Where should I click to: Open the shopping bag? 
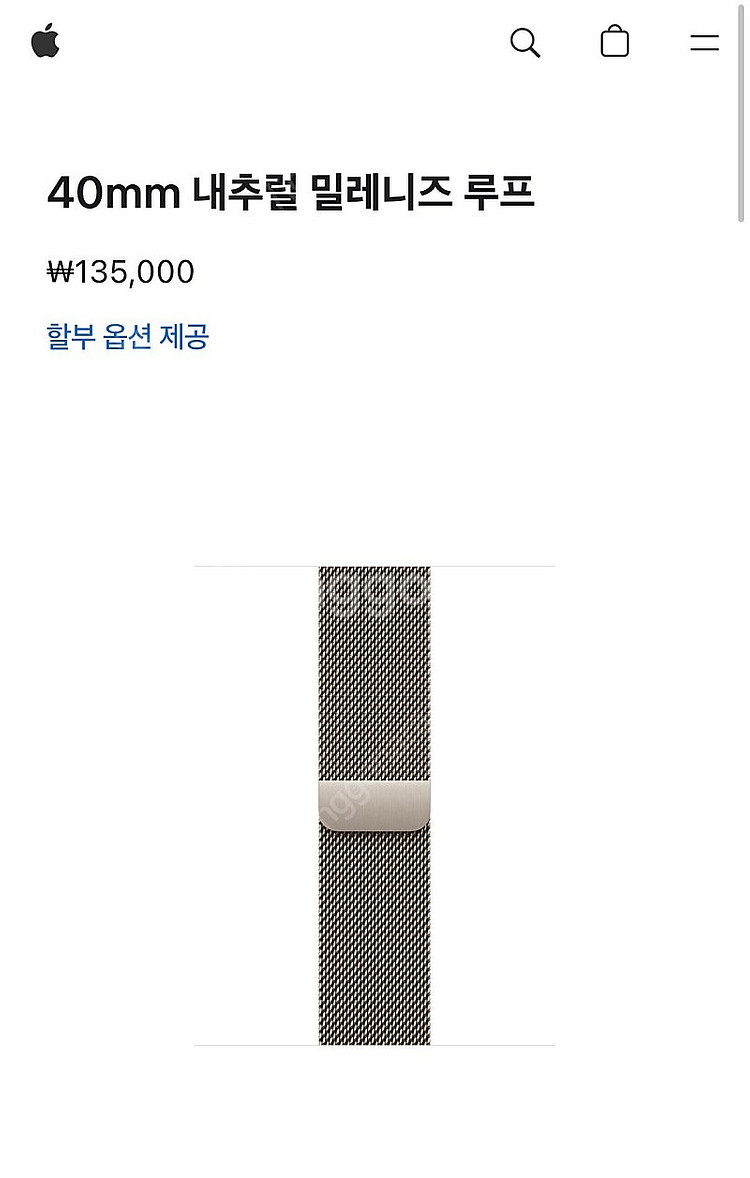click(614, 41)
